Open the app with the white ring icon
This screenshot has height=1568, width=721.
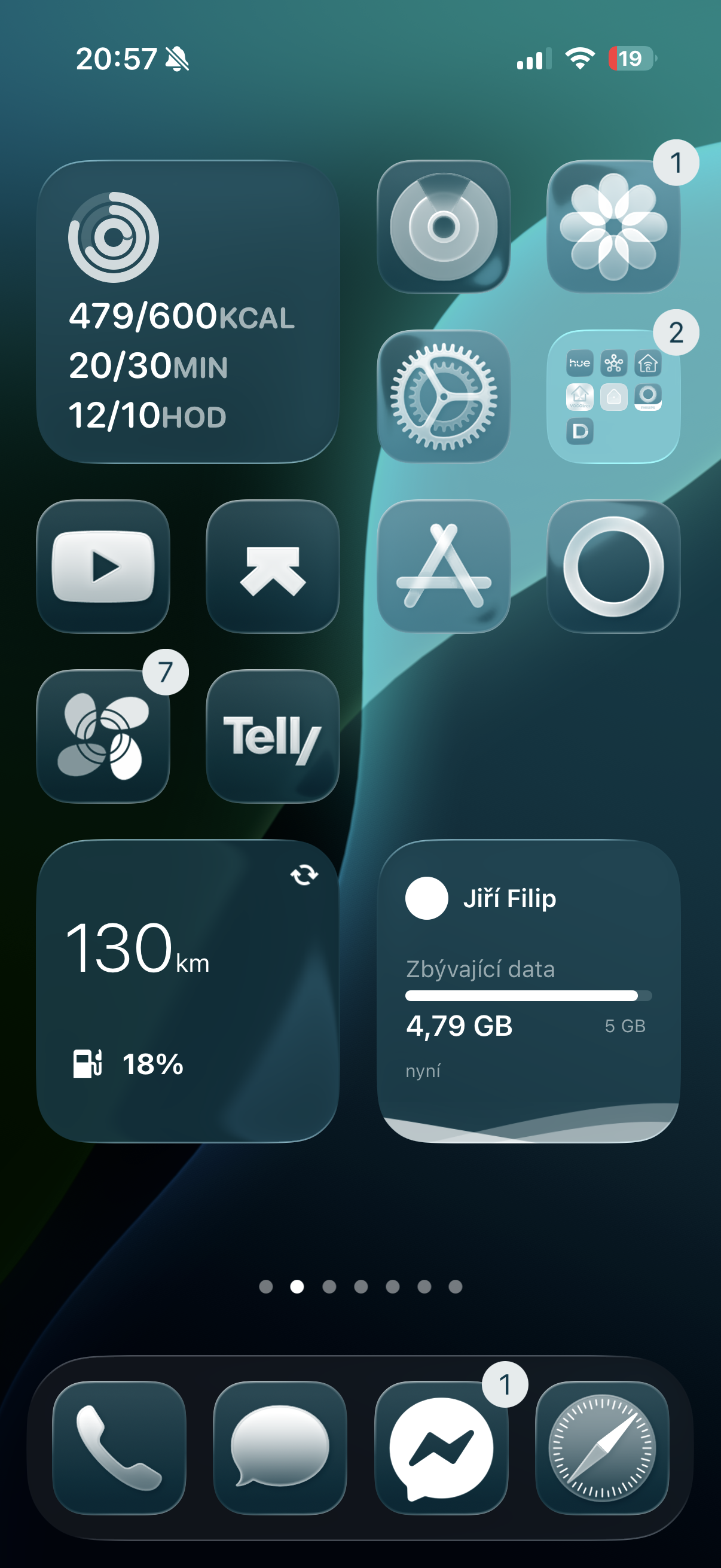(x=613, y=566)
